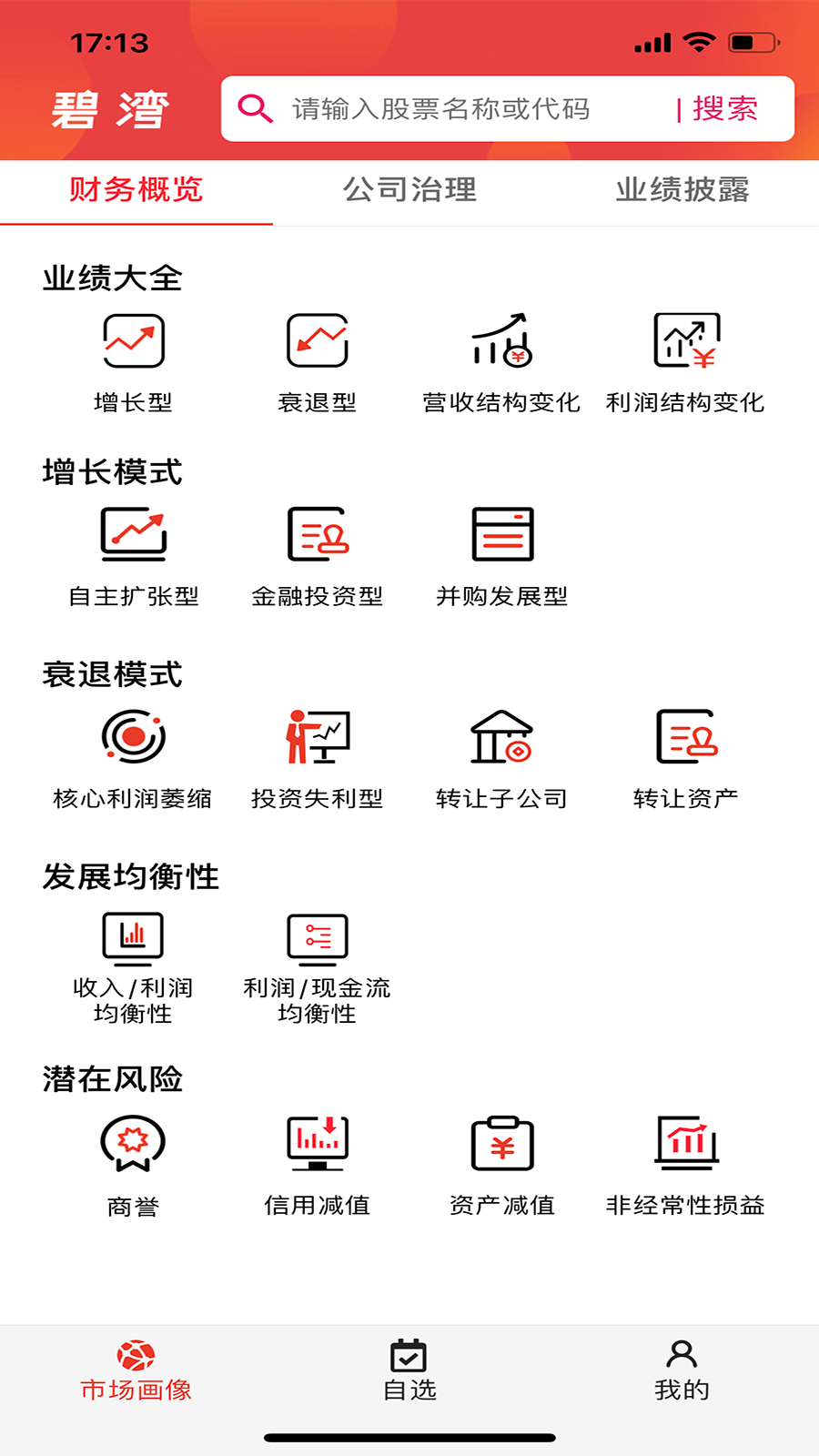Open 转让子公司
The image size is (819, 1456).
pyautogui.click(x=501, y=760)
